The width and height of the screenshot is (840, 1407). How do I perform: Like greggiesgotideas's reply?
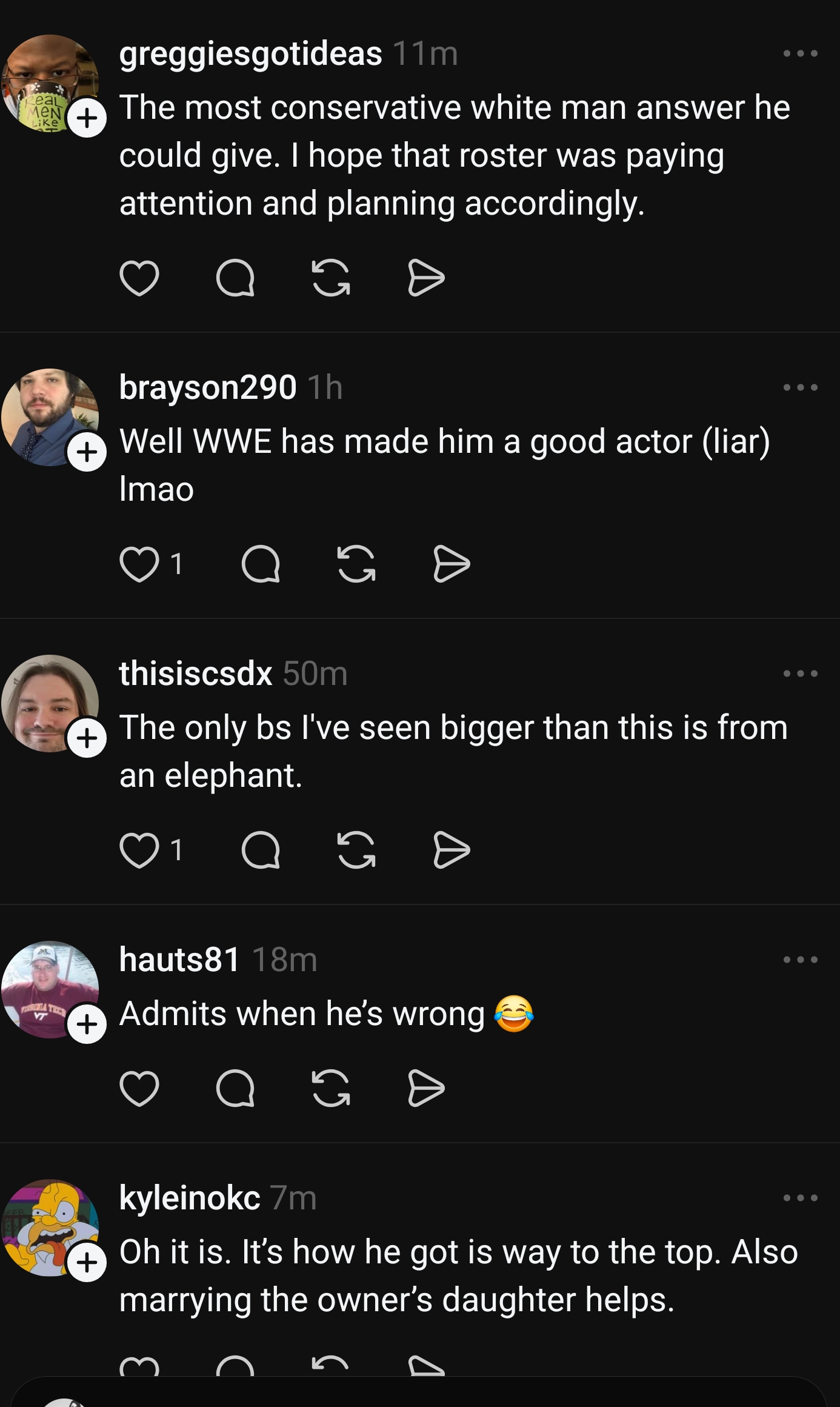[139, 278]
